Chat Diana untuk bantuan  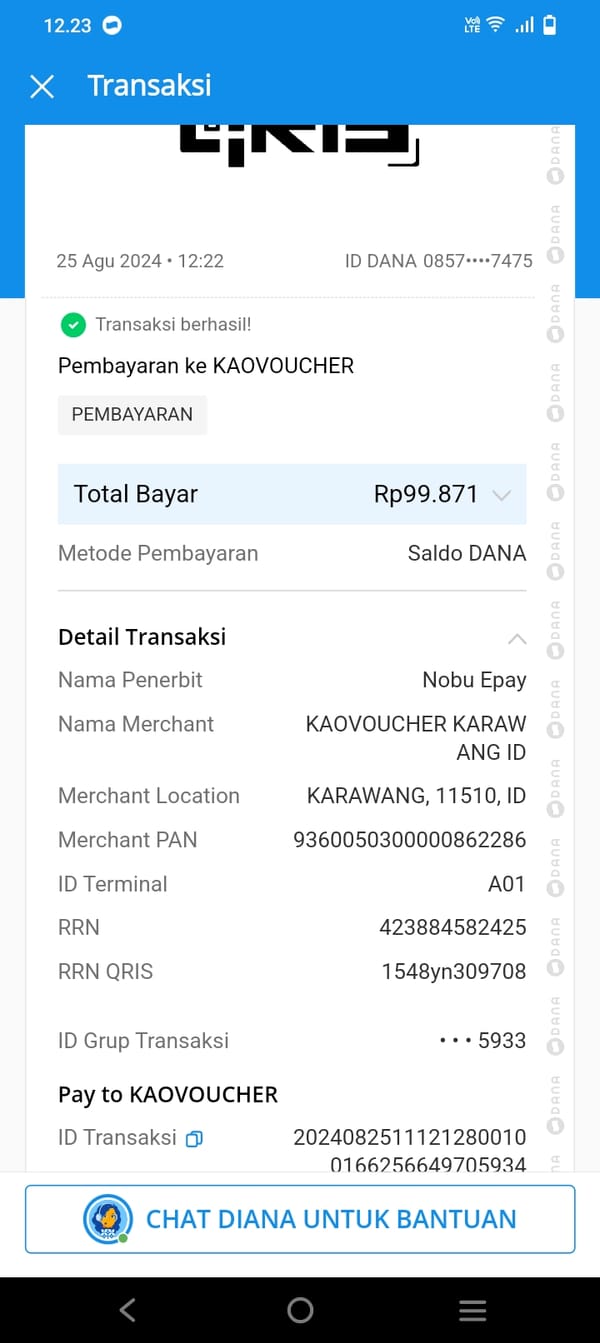[x=300, y=1219]
